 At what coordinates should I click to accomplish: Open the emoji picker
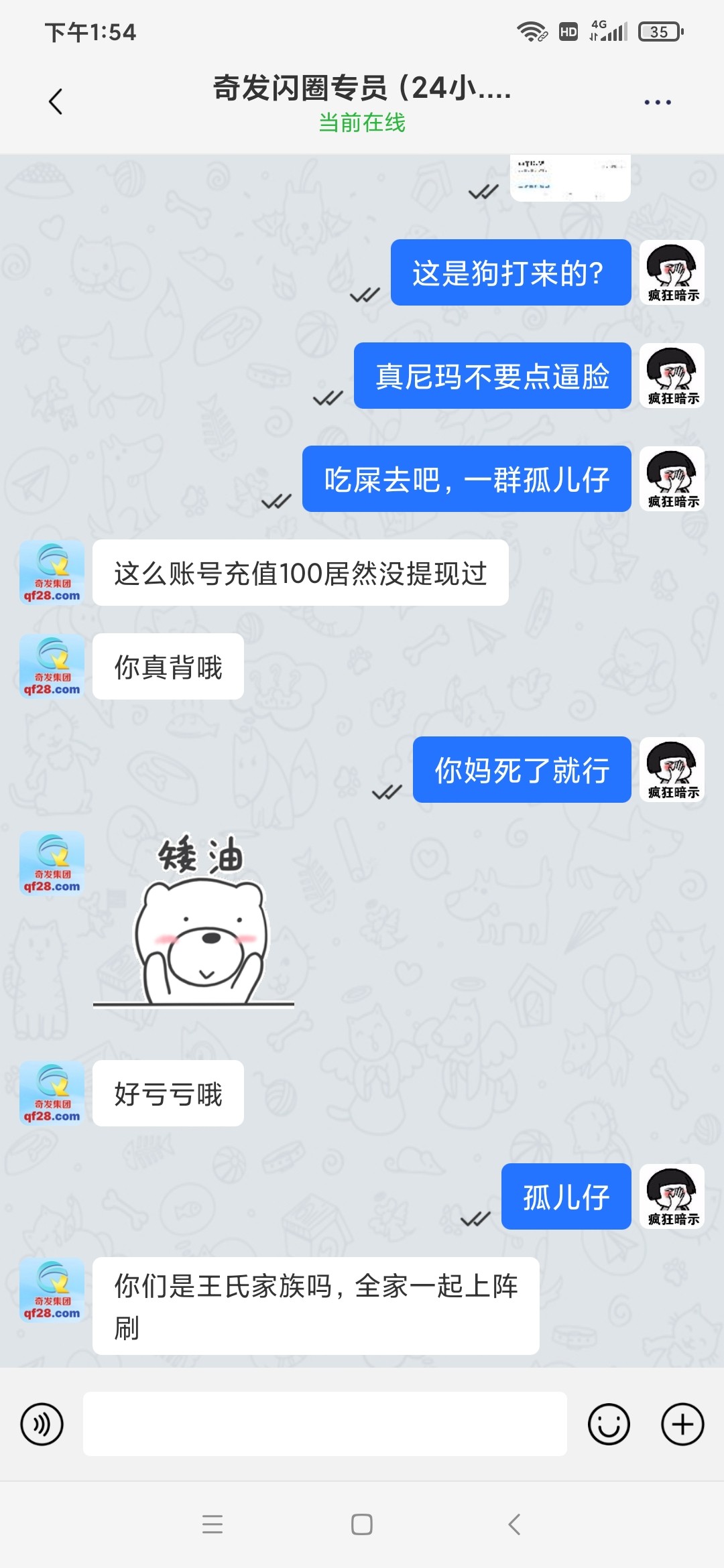609,1424
